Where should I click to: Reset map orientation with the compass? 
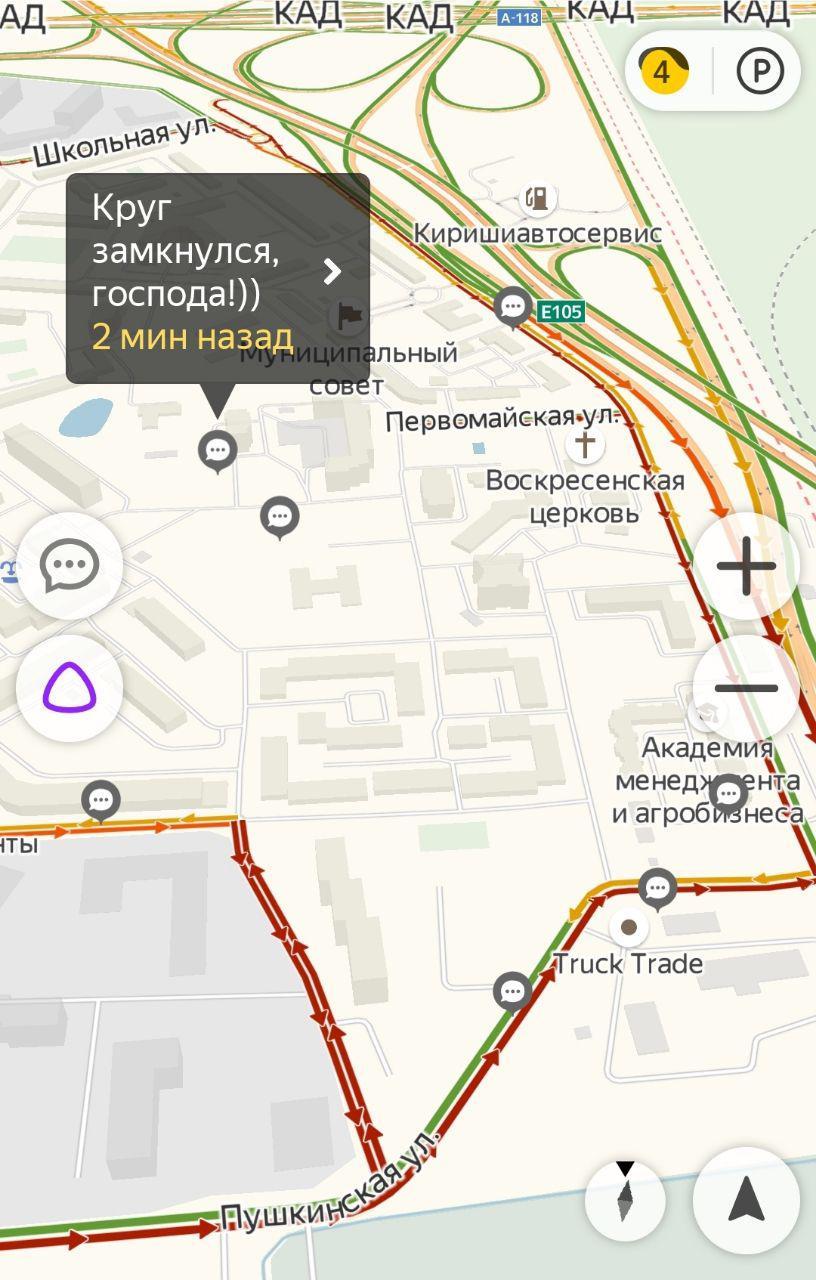pos(625,1200)
